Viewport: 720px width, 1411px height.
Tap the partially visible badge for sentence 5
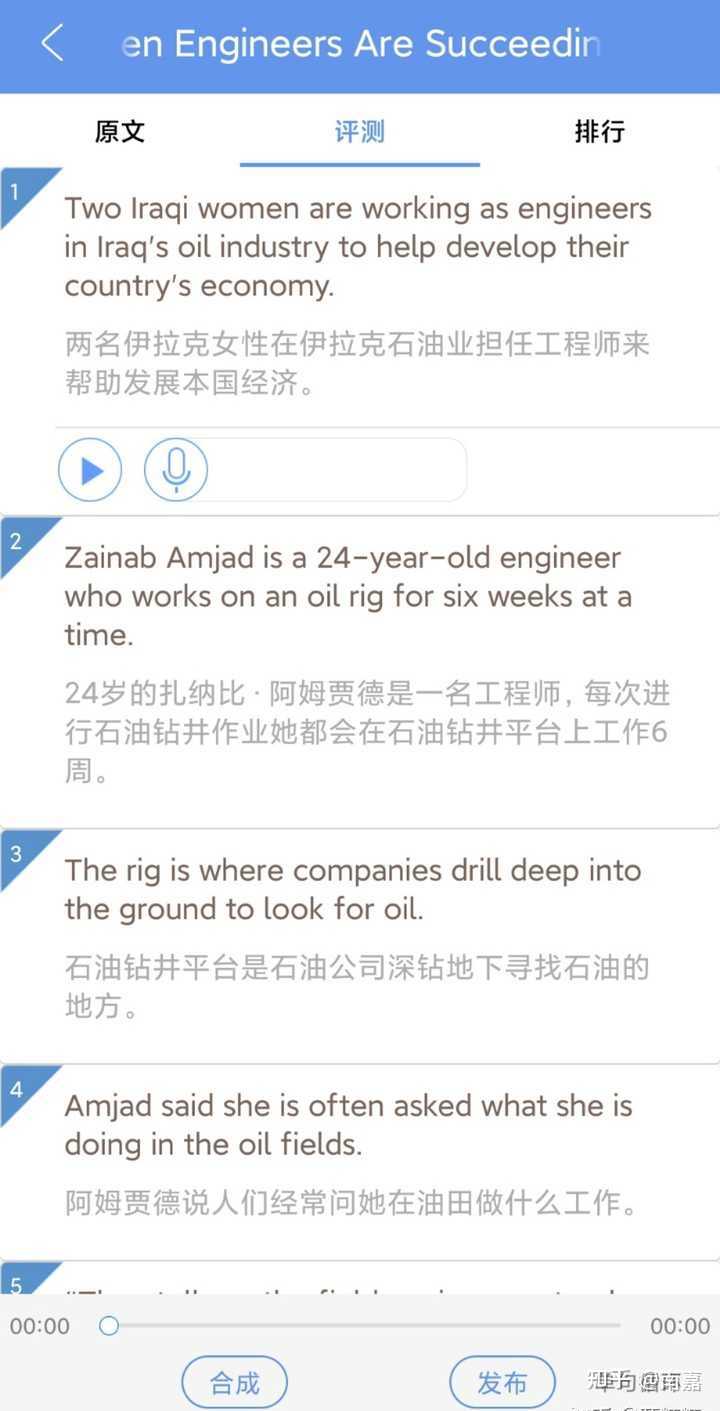click(x=14, y=1285)
